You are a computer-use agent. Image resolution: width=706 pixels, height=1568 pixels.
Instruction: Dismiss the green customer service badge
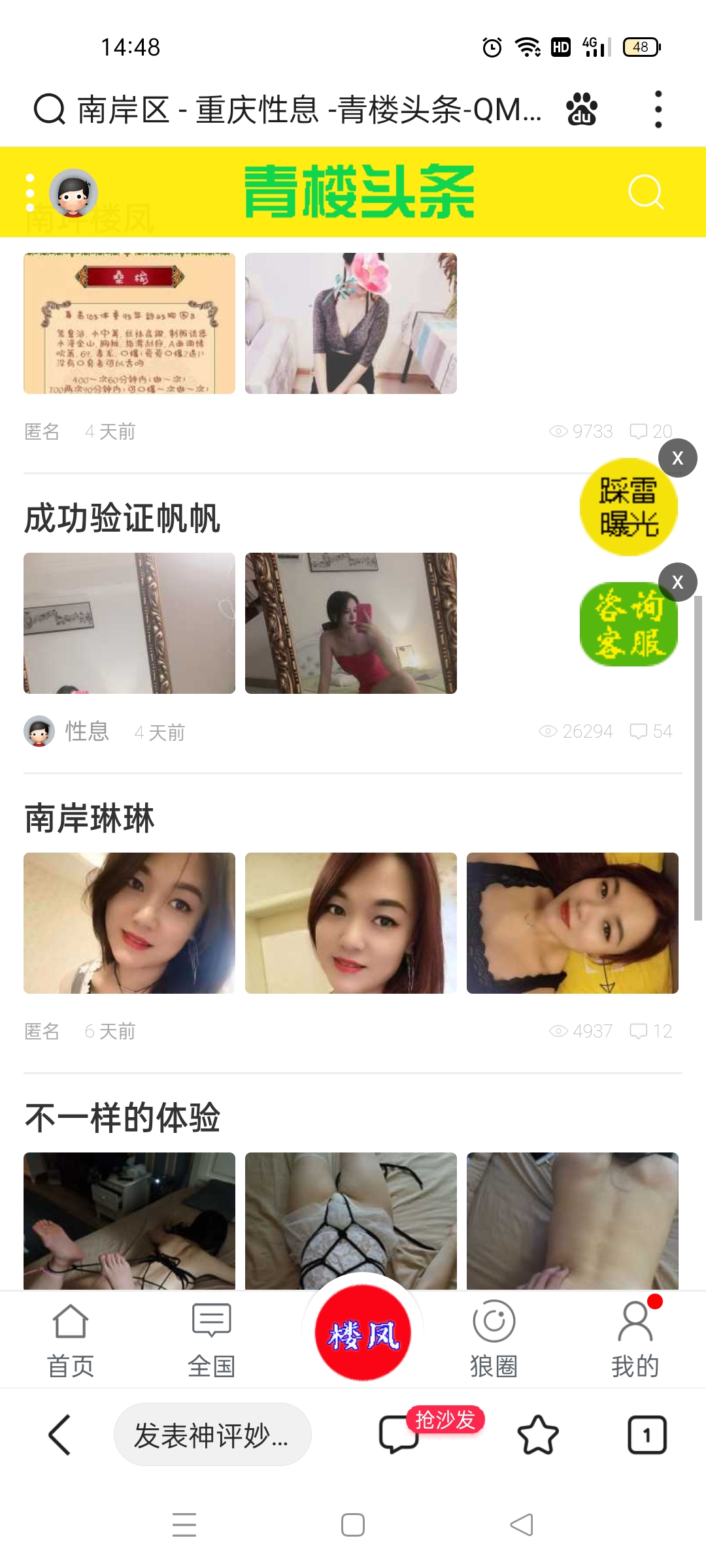(677, 581)
